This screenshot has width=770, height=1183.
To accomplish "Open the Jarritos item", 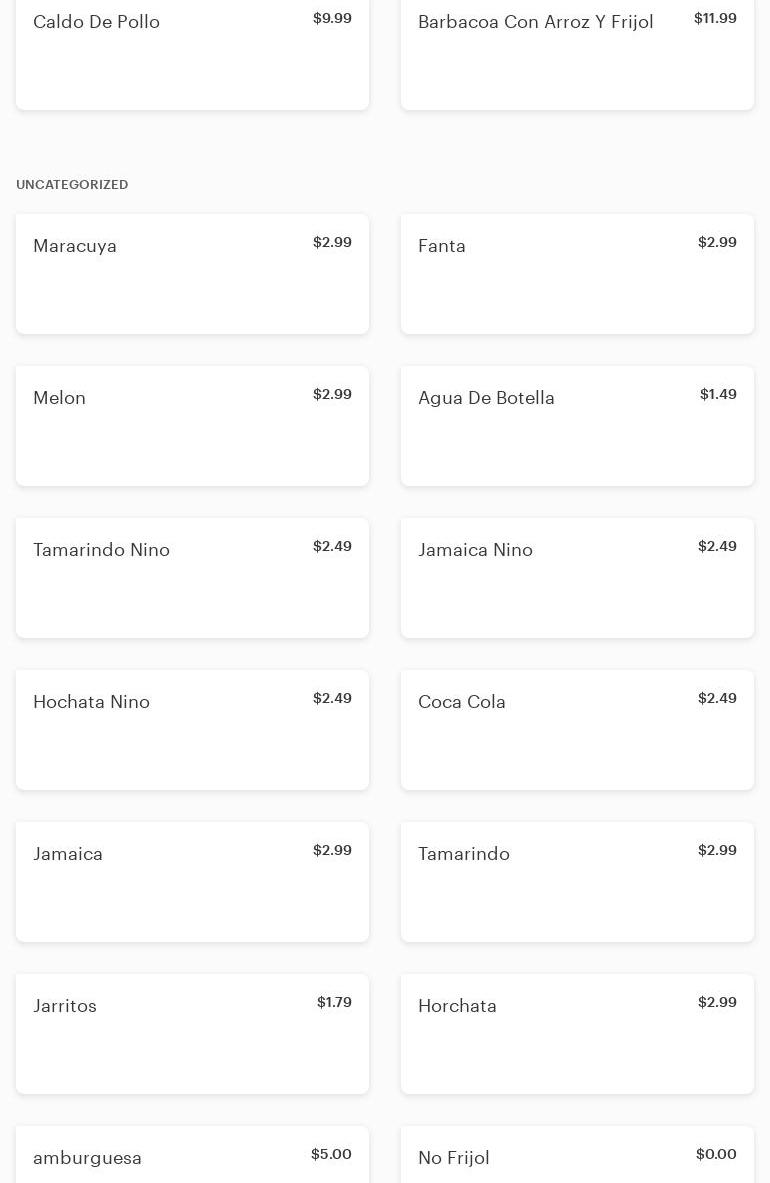I will (192, 1034).
